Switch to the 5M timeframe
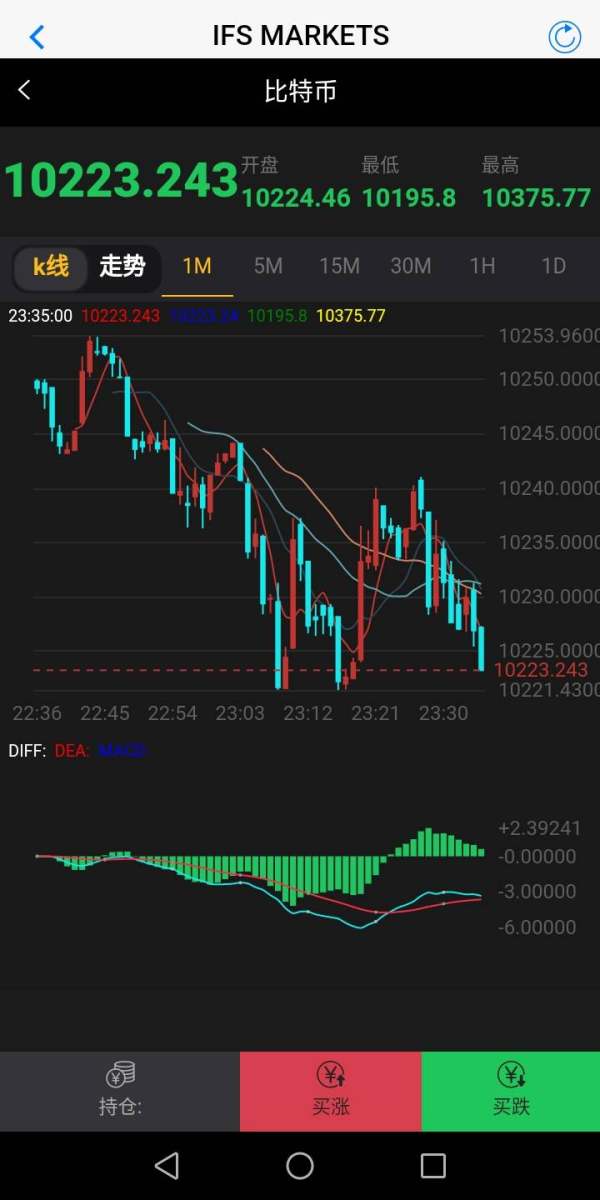The image size is (600, 1200). click(x=268, y=266)
